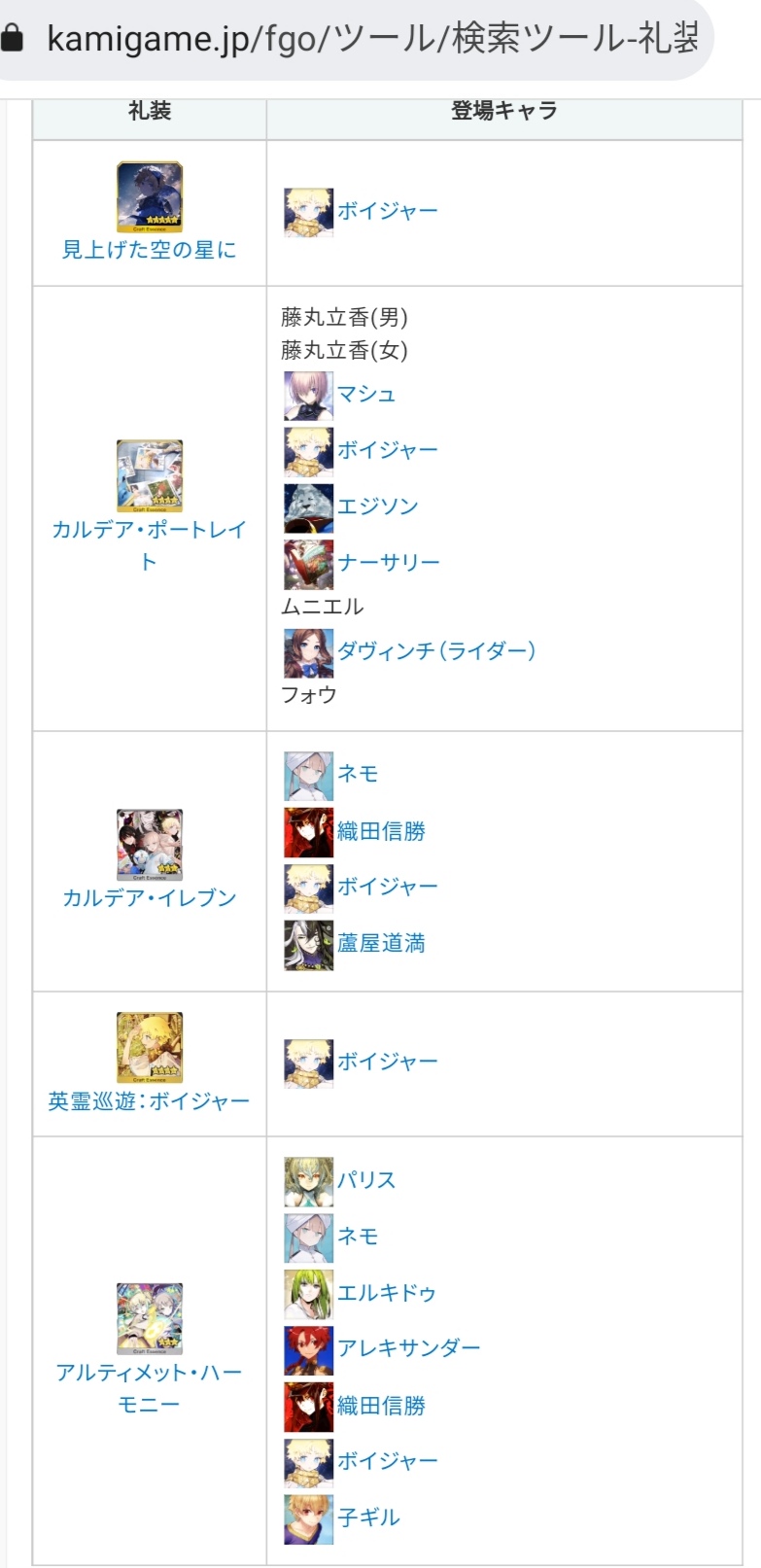
Task: Open the 子ギル character link
Action: click(x=368, y=1517)
